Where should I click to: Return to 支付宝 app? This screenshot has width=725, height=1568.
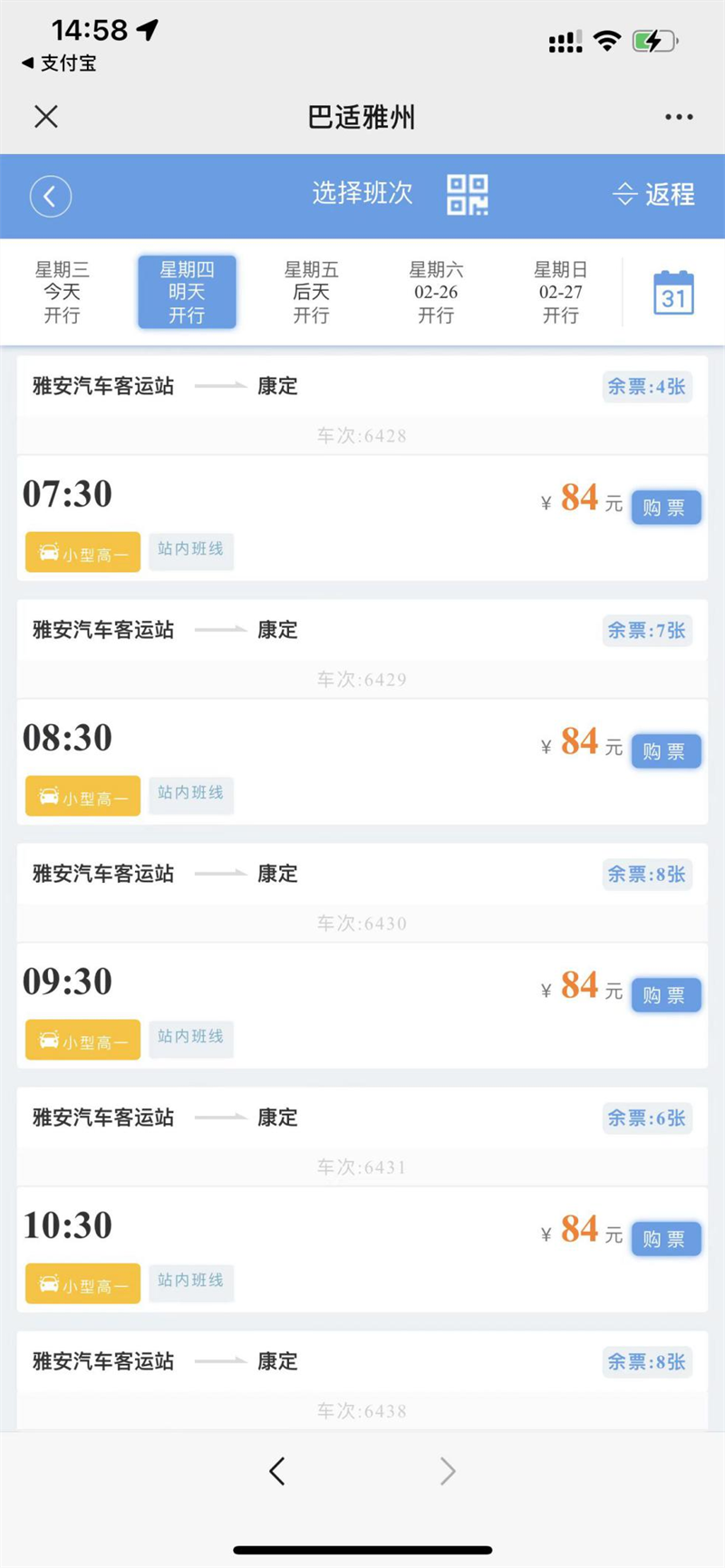click(x=60, y=63)
